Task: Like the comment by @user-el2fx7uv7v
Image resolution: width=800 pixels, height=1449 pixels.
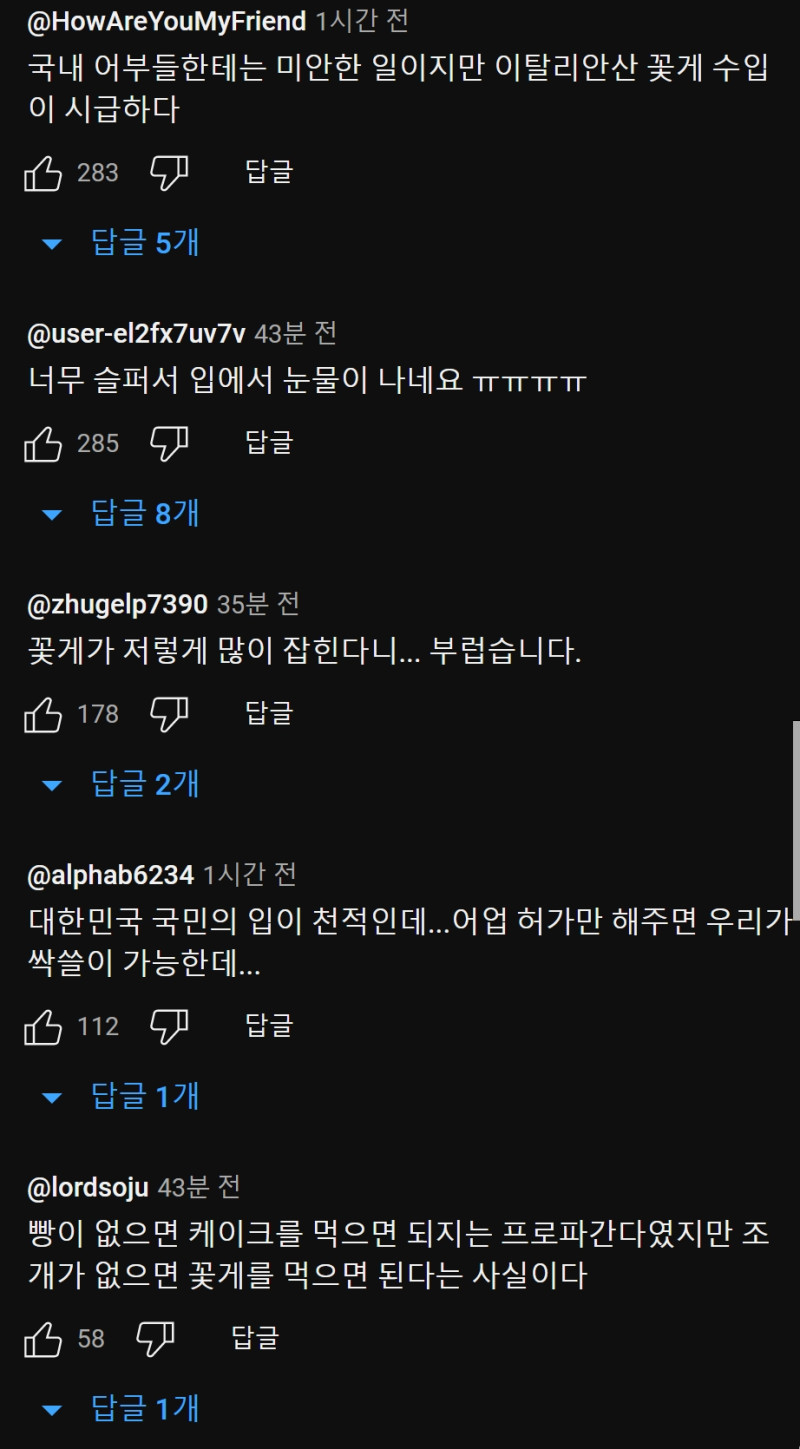Action: click(x=43, y=444)
